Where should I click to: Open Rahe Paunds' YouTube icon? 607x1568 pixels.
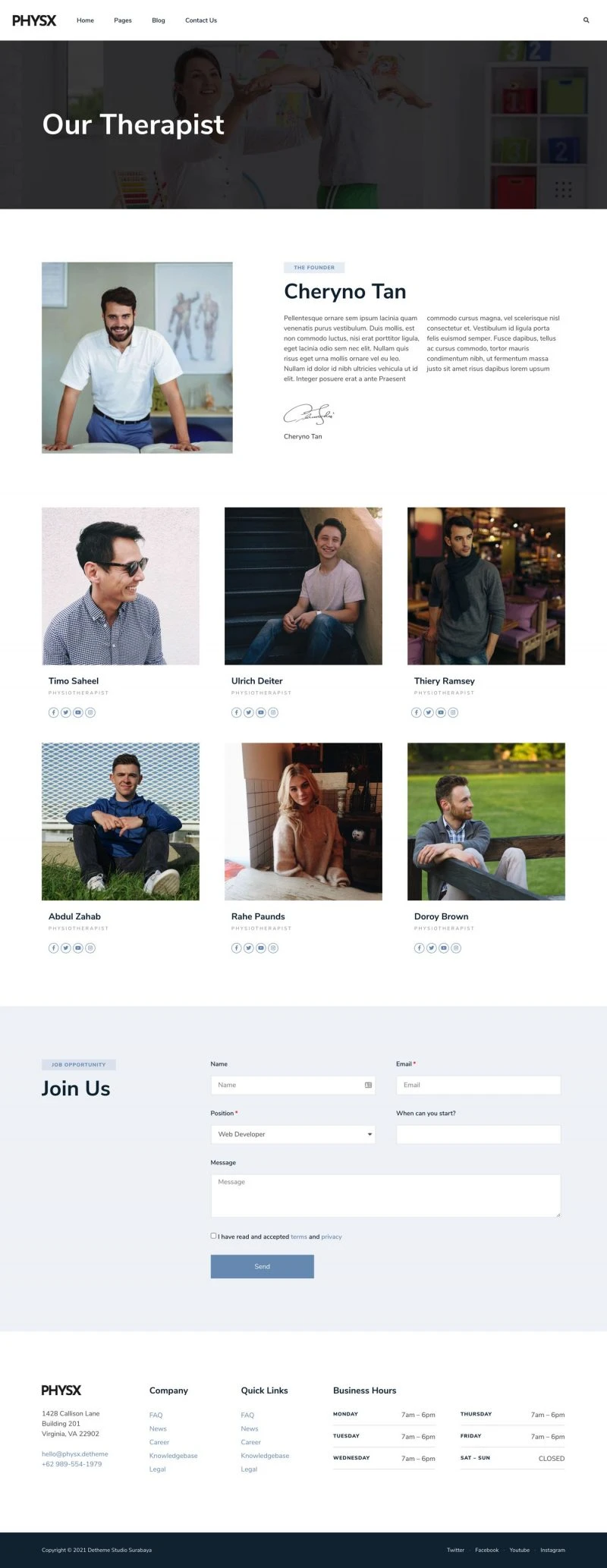pos(261,947)
